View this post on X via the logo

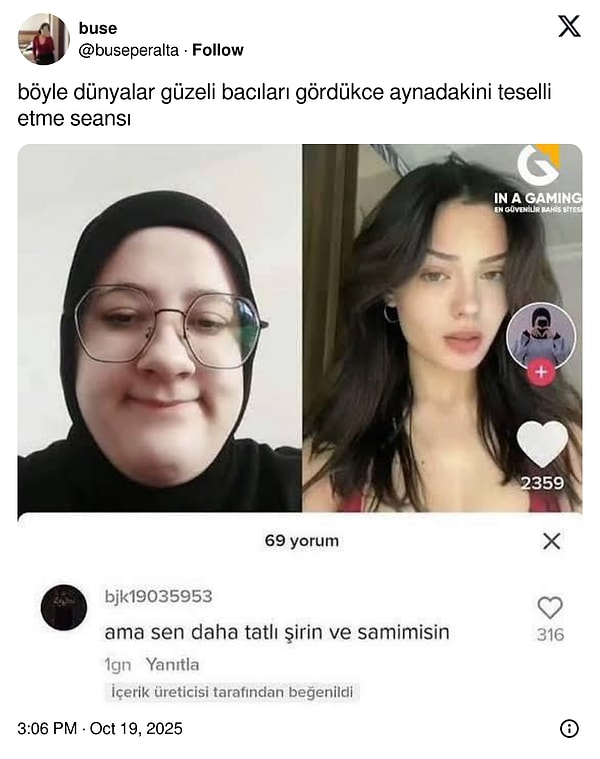pos(569,27)
